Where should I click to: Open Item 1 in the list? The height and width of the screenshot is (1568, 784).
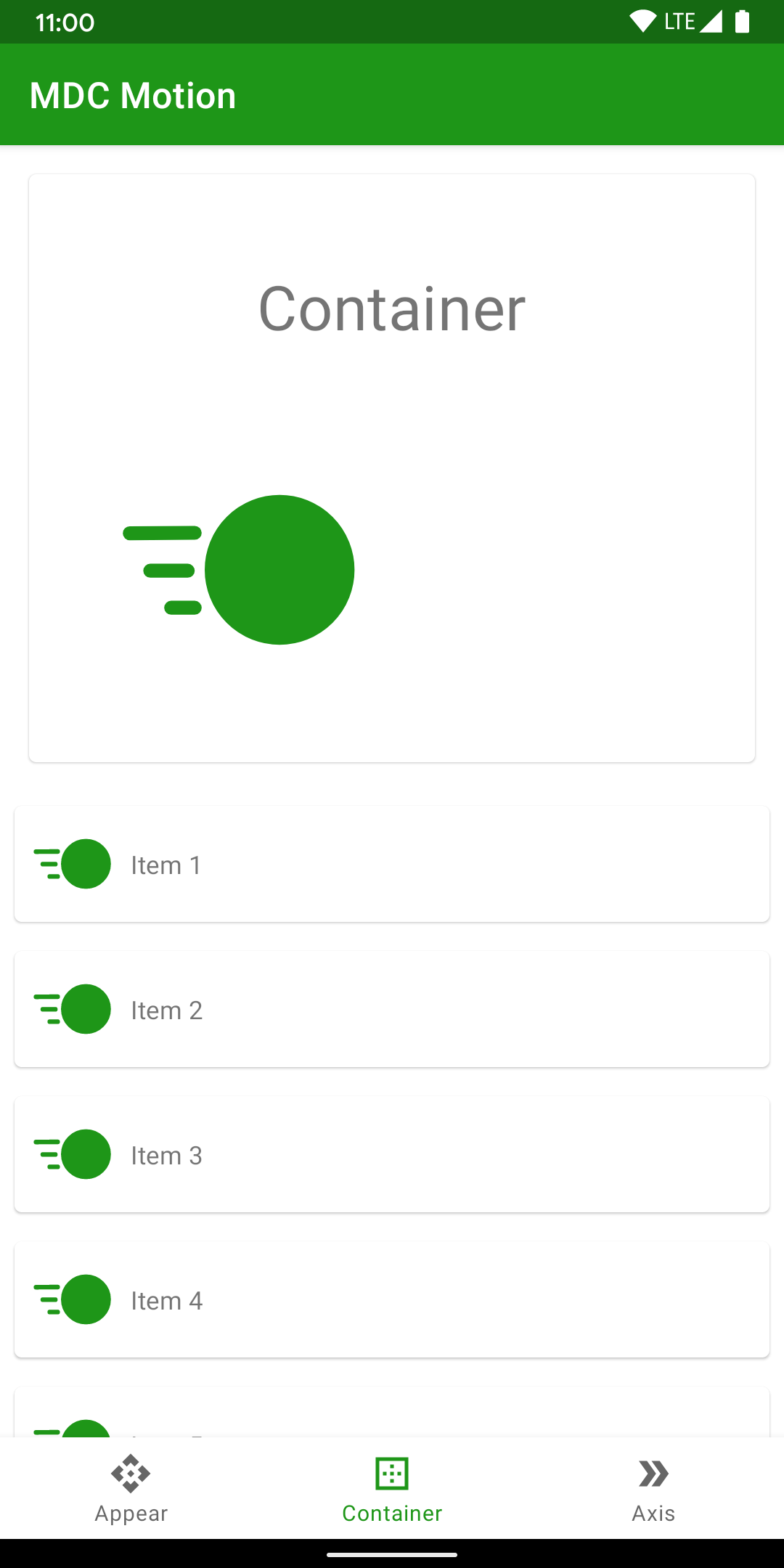click(x=392, y=864)
